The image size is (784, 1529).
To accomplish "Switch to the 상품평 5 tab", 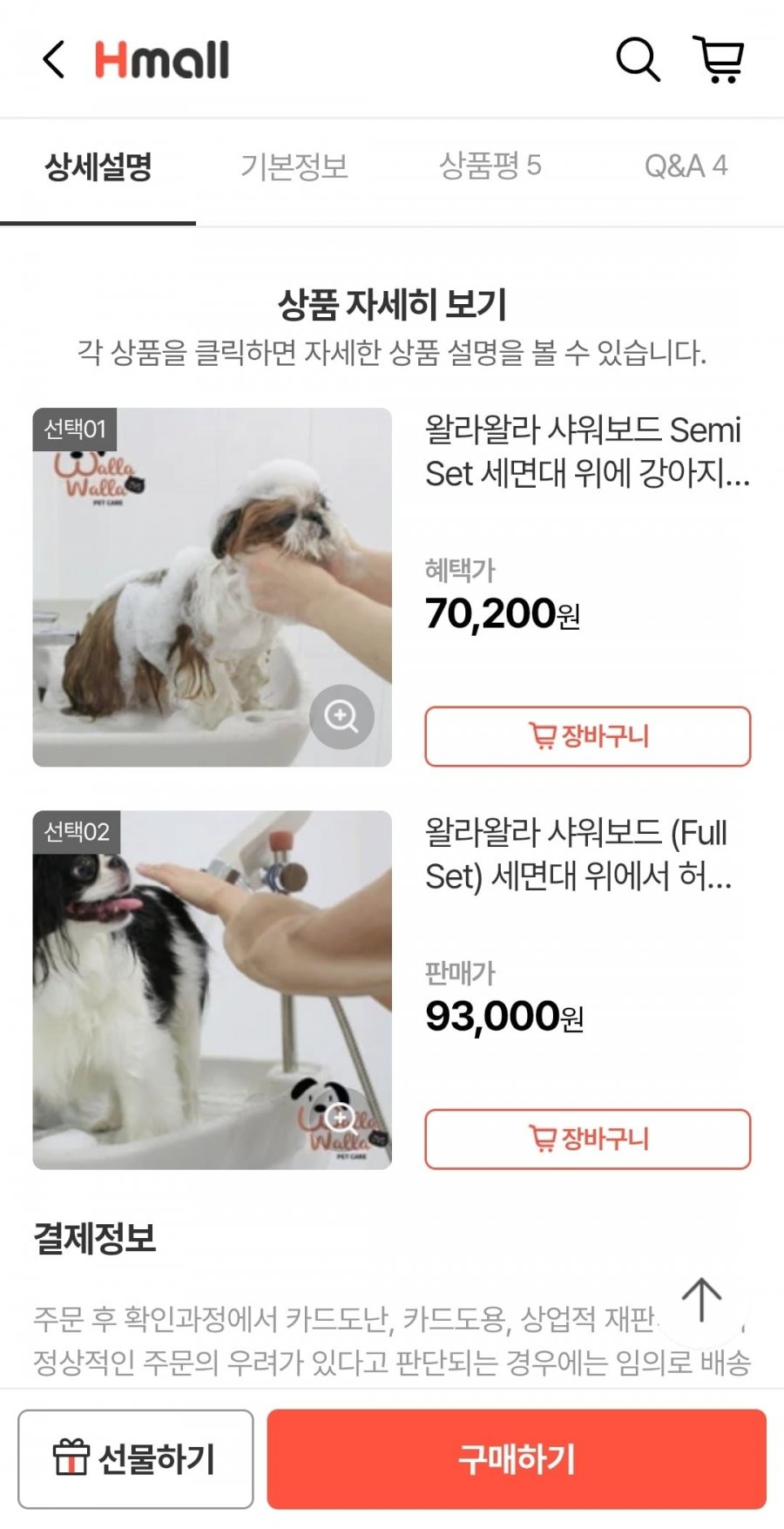I will [490, 166].
